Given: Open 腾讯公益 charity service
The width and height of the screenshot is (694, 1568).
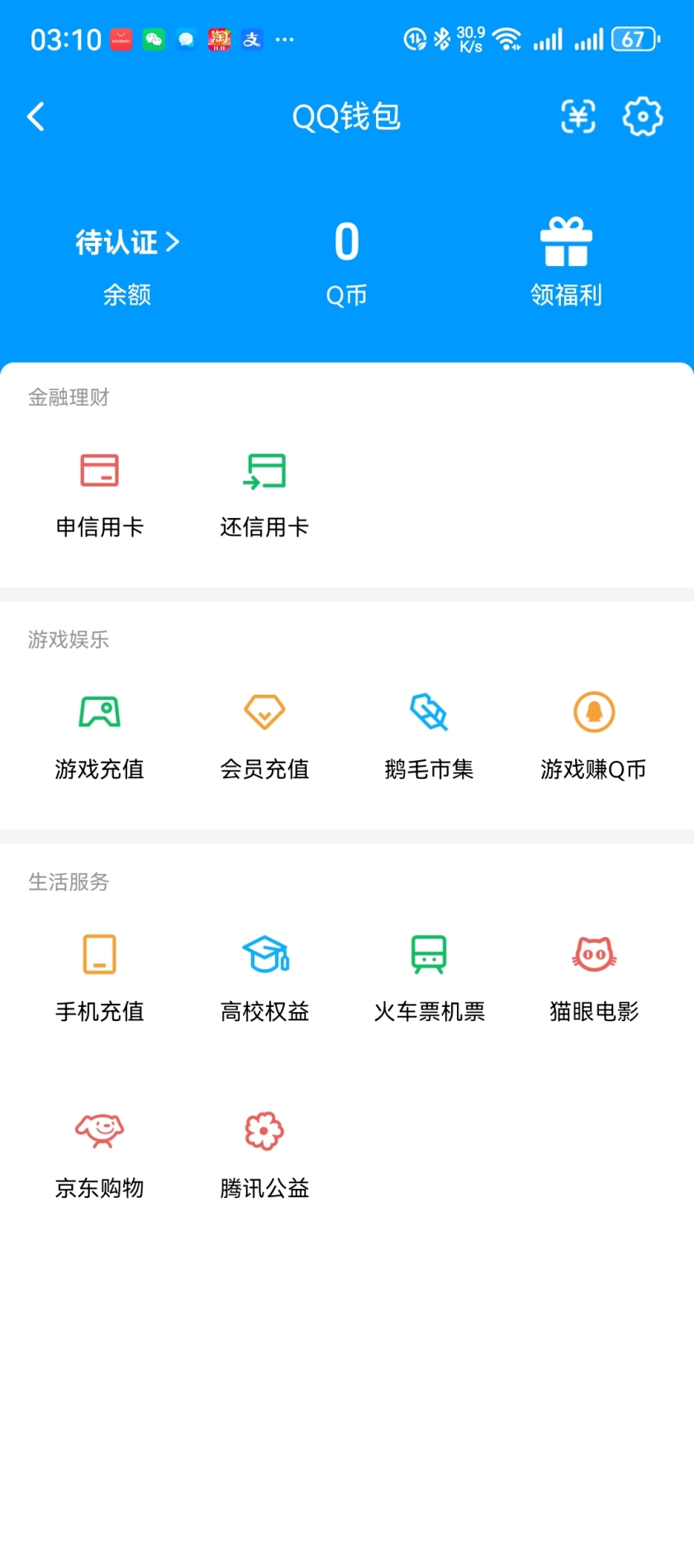Looking at the screenshot, I should click(x=264, y=1154).
